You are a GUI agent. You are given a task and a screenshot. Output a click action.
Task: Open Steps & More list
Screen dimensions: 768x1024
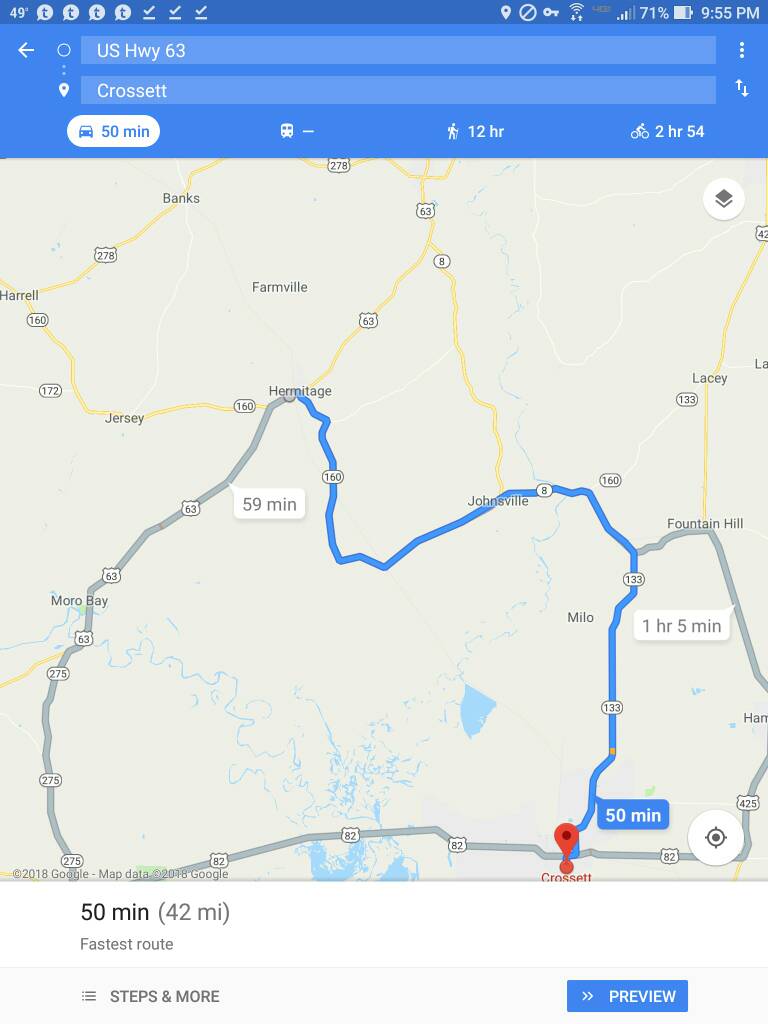(150, 996)
